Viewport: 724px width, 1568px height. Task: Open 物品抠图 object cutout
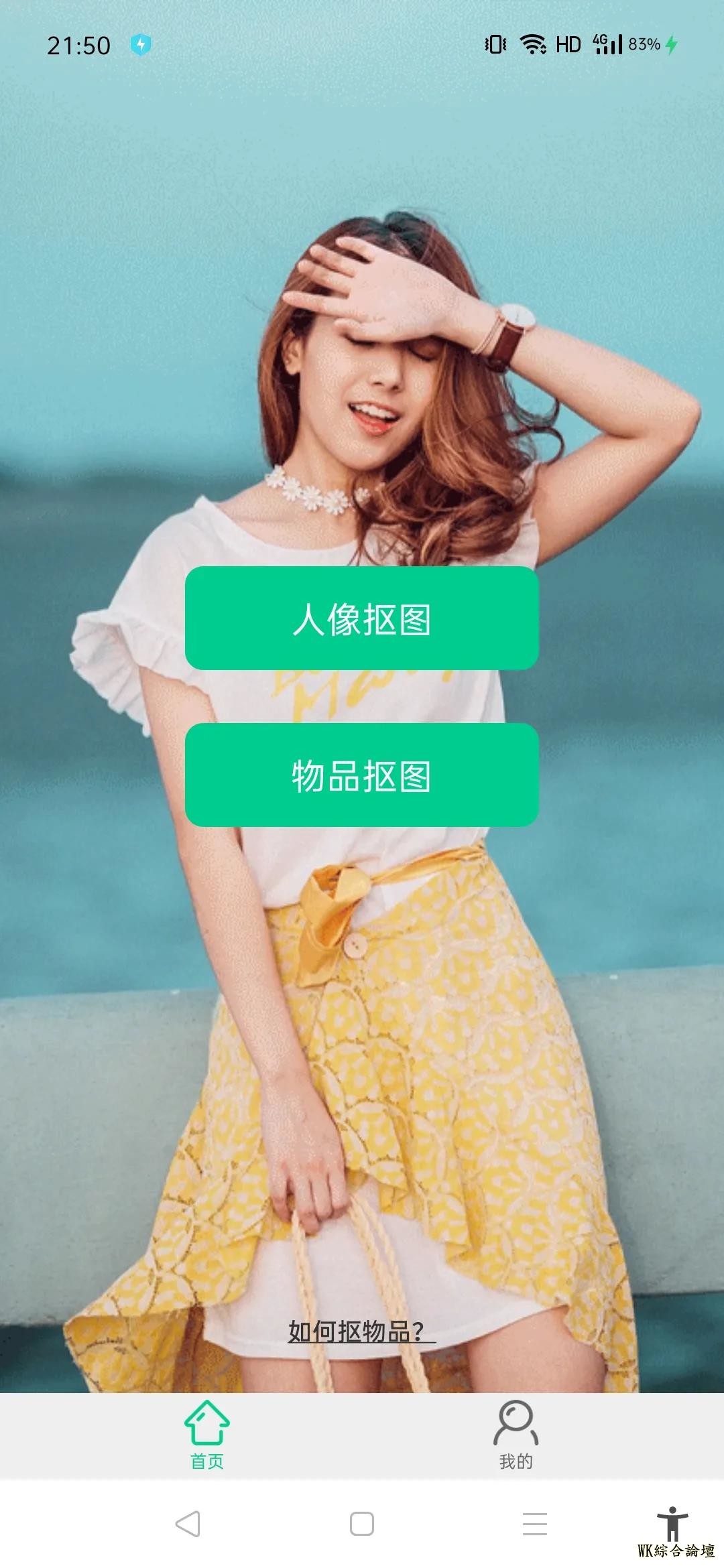pos(362,775)
